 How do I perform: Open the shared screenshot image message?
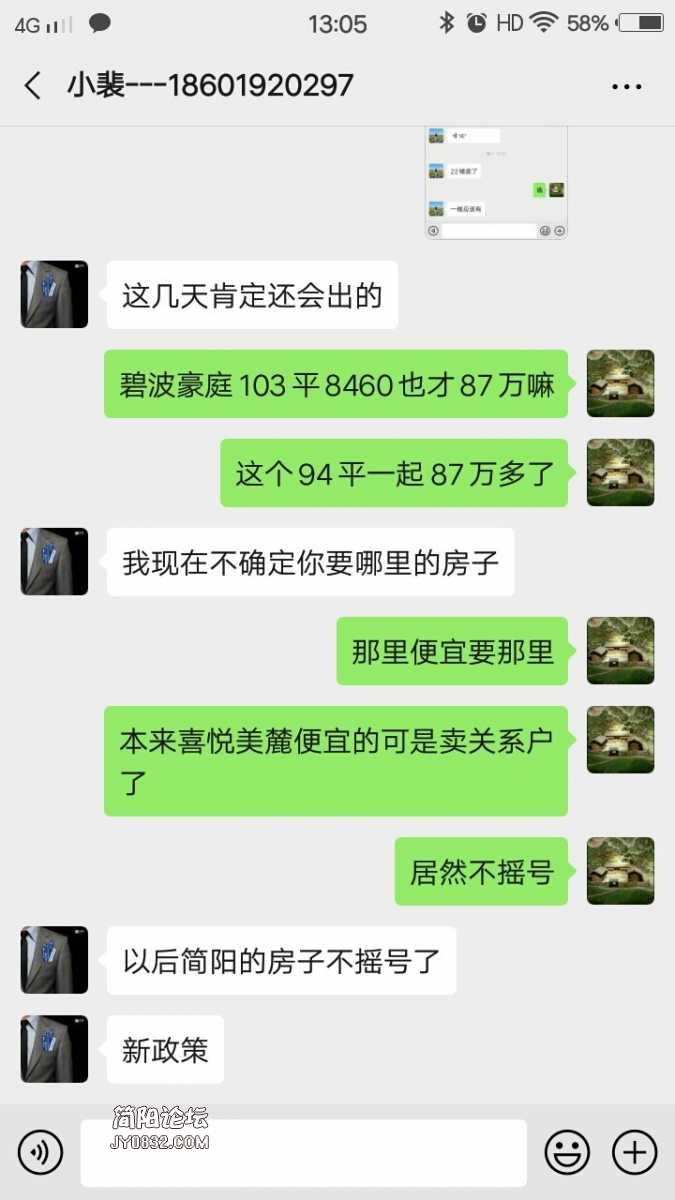pos(496,183)
